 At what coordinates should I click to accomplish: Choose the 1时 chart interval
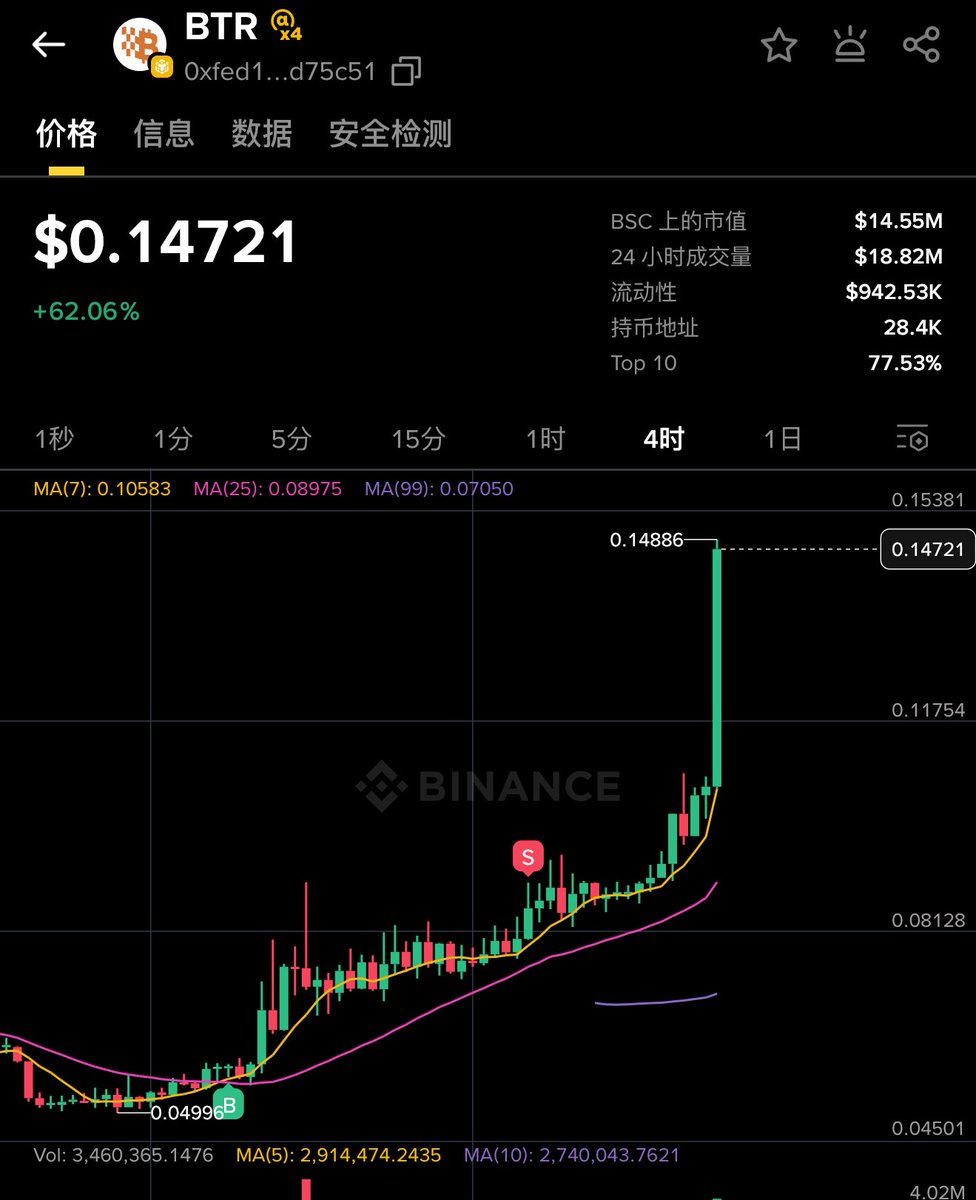click(x=545, y=438)
